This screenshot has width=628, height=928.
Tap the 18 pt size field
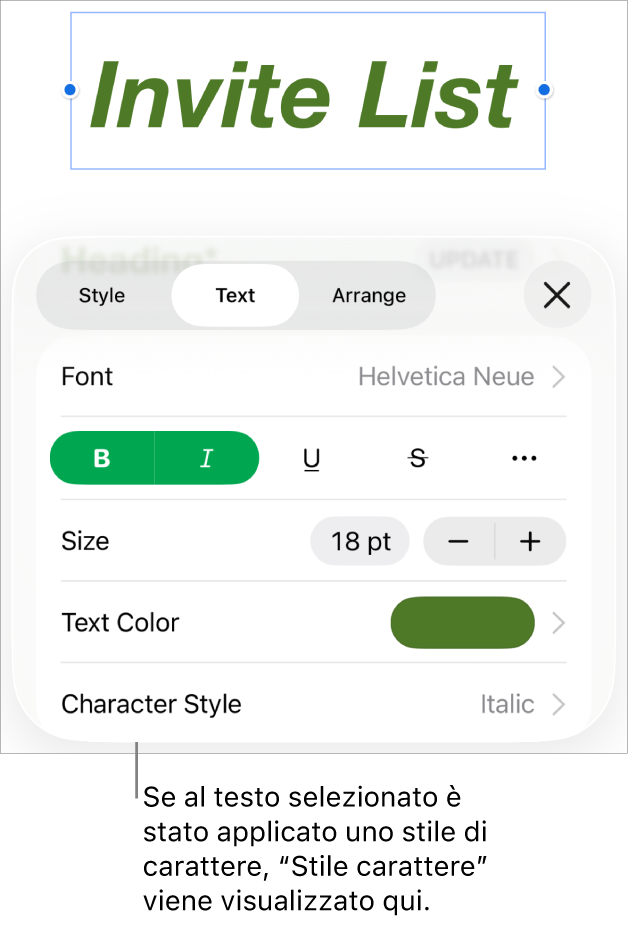pyautogui.click(x=361, y=541)
